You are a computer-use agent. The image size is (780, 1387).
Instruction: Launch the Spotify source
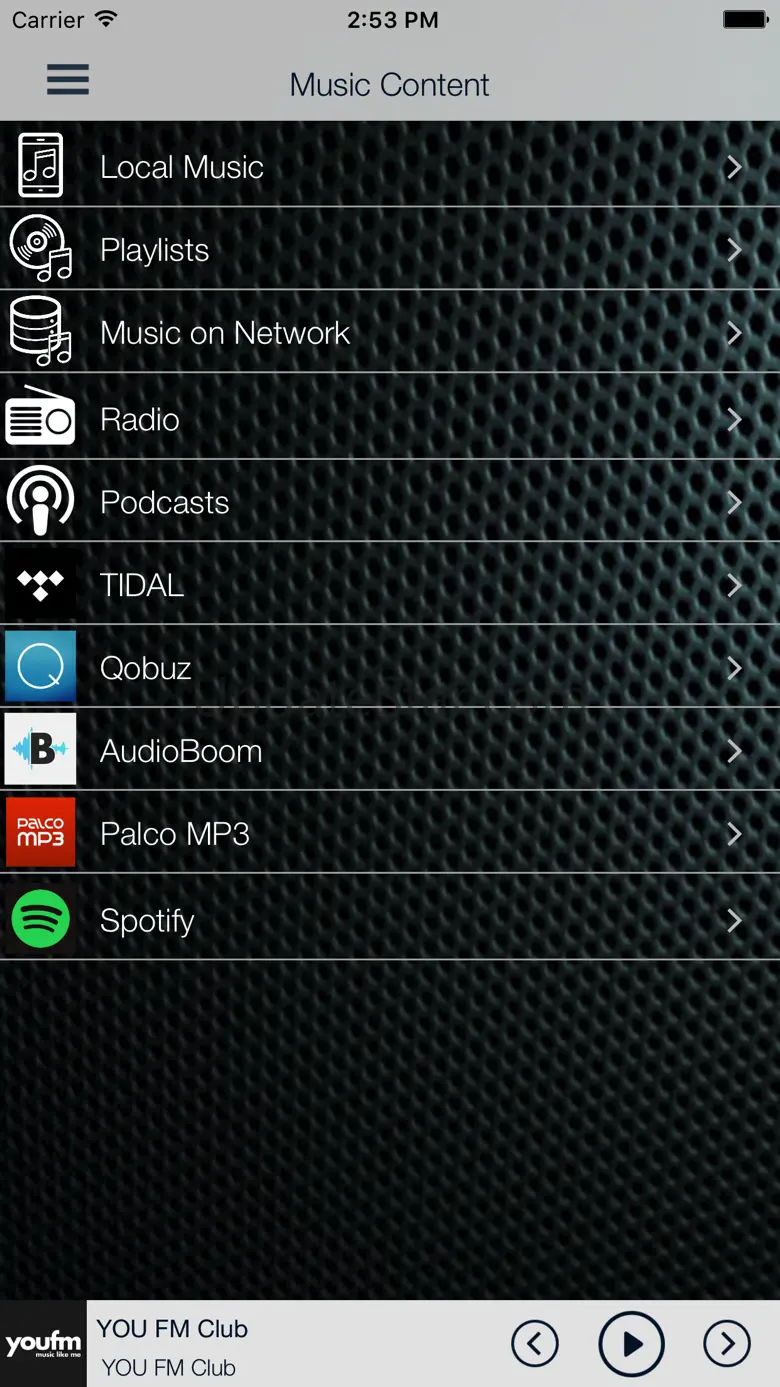pos(390,918)
